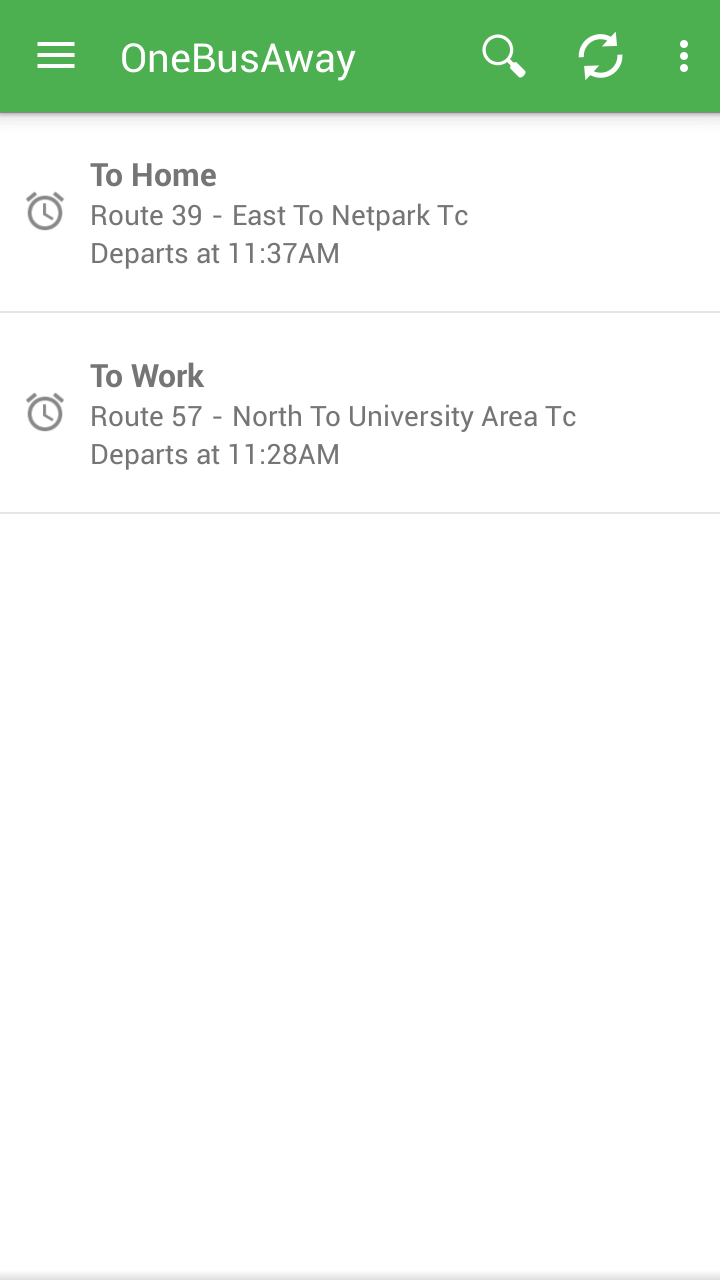Image resolution: width=720 pixels, height=1280 pixels.
Task: Tap the OneBusAway title text
Action: pos(237,58)
